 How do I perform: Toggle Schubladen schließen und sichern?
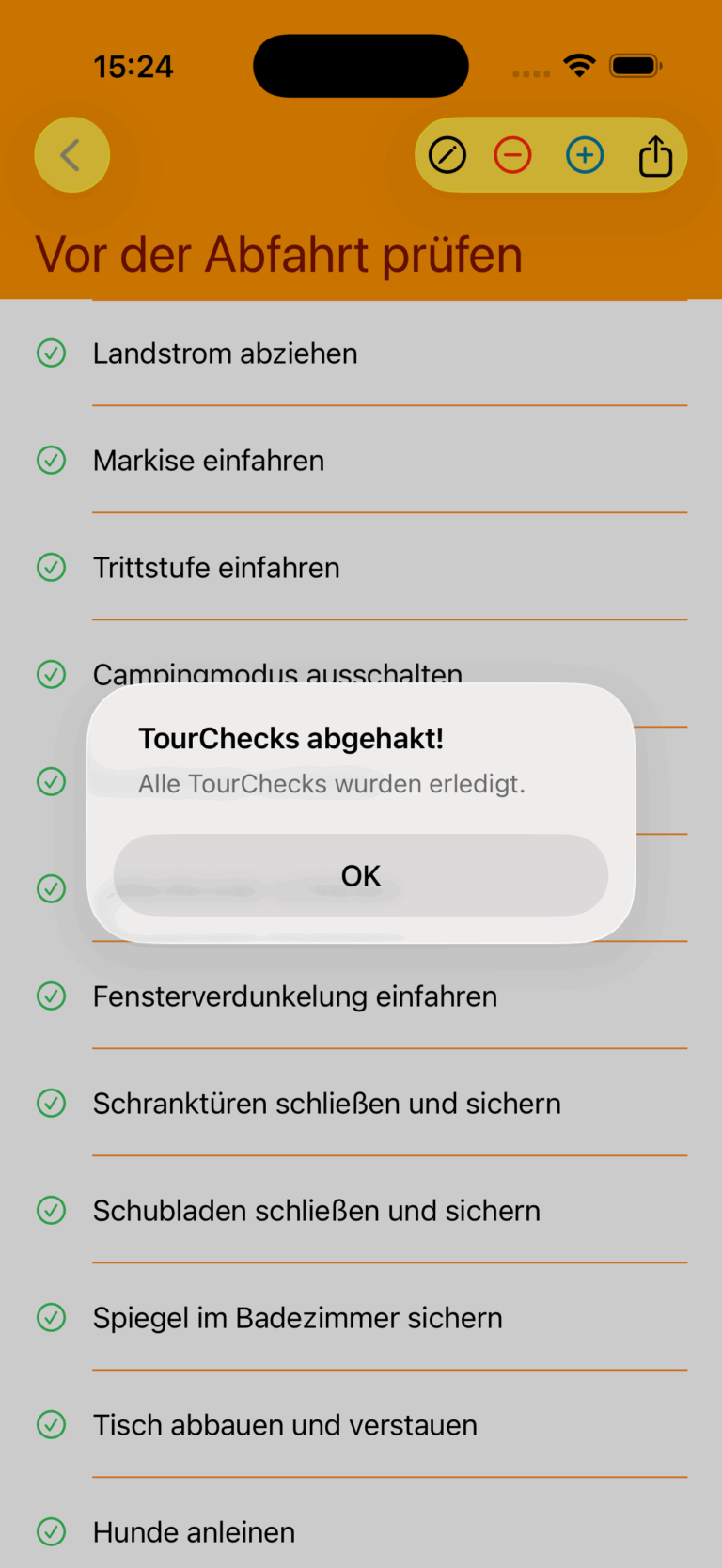51,1211
